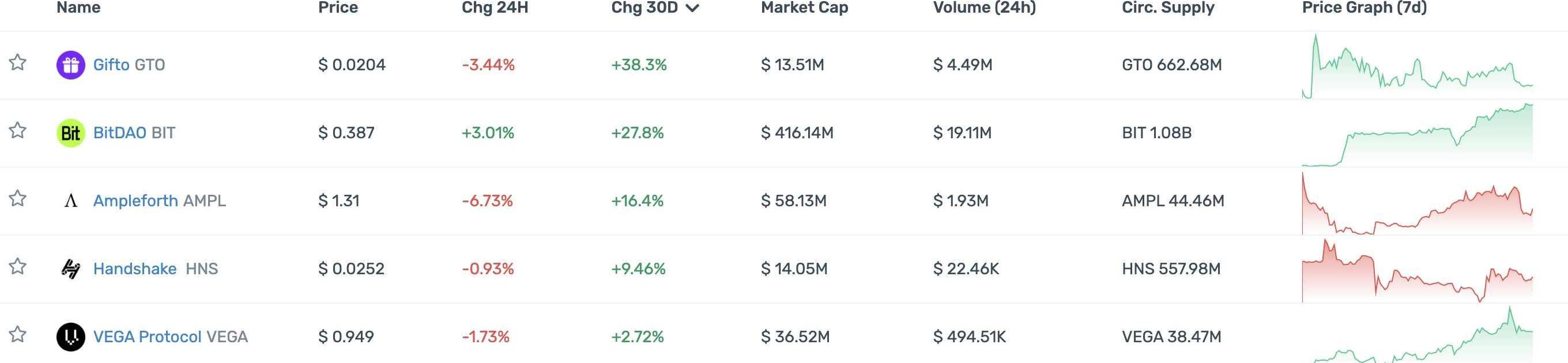The image size is (1568, 363).
Task: Sort the list by Market Cap
Action: pos(804,8)
